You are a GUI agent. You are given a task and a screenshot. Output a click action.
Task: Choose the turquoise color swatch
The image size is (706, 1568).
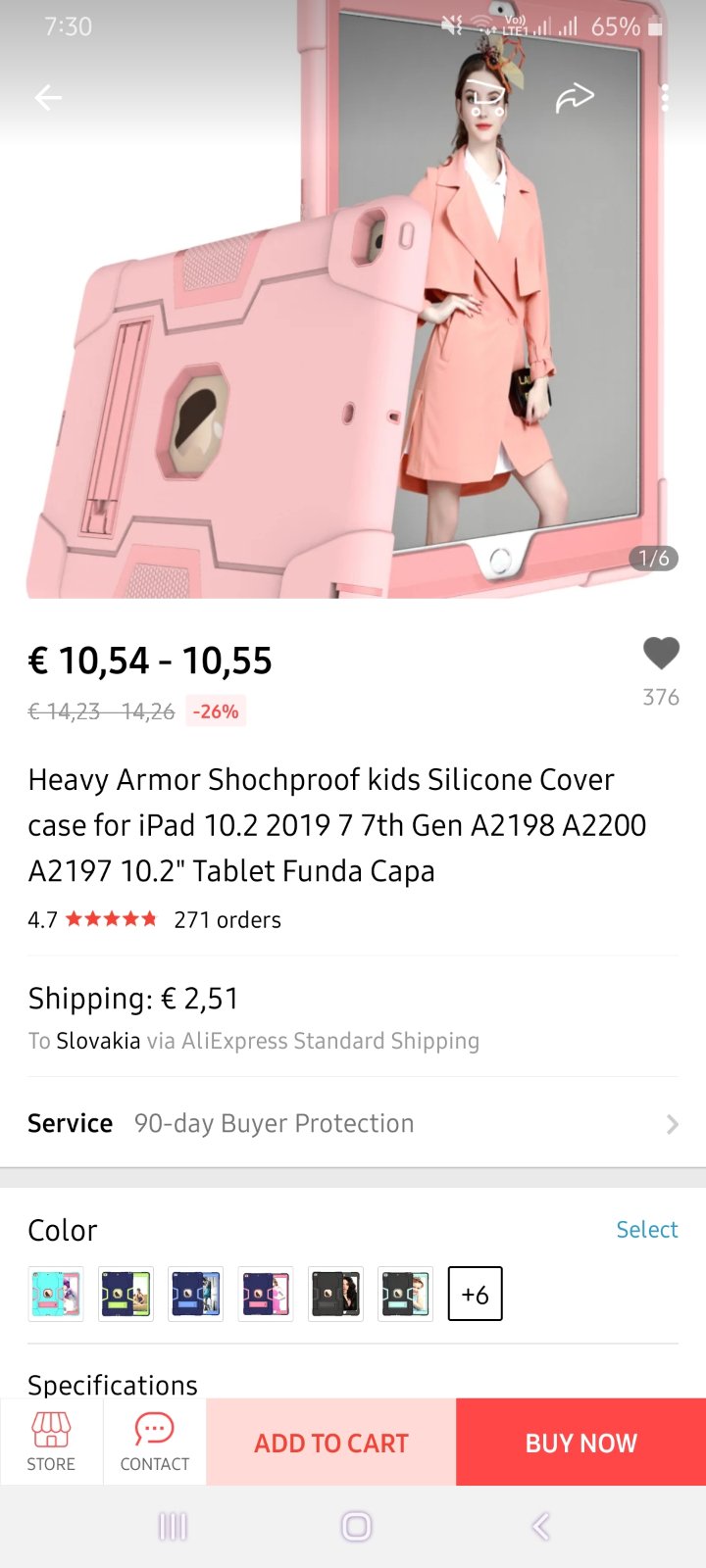tap(56, 1294)
